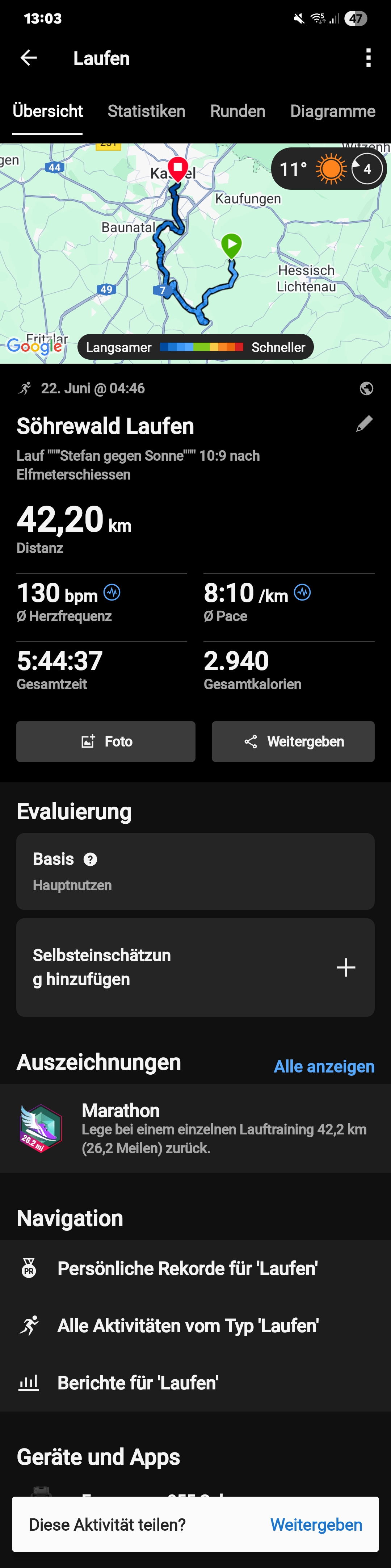The width and height of the screenshot is (391, 1568).
Task: Open the three-dot overflow menu
Action: (x=368, y=58)
